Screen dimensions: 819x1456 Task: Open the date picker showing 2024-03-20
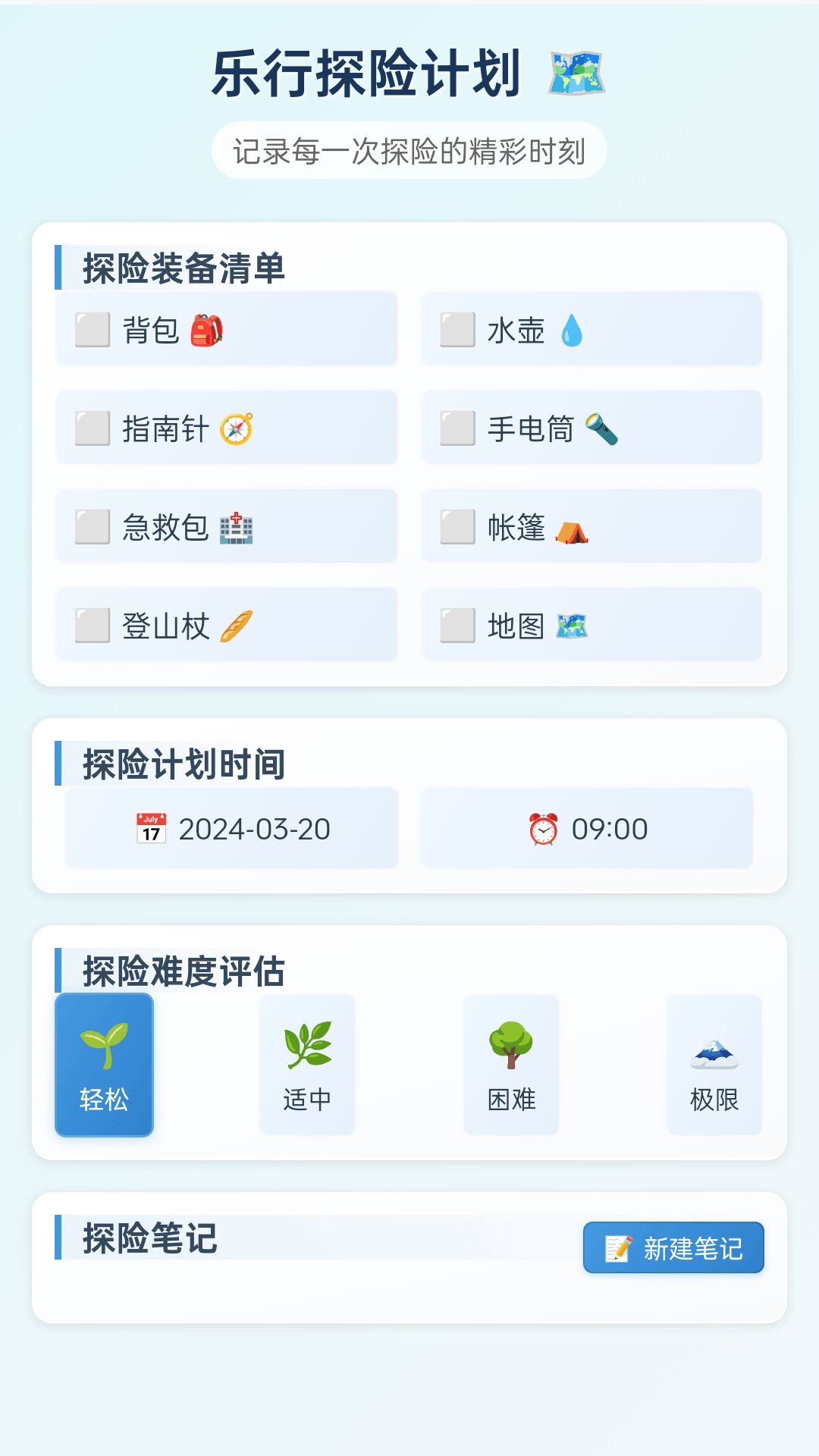coord(231,828)
